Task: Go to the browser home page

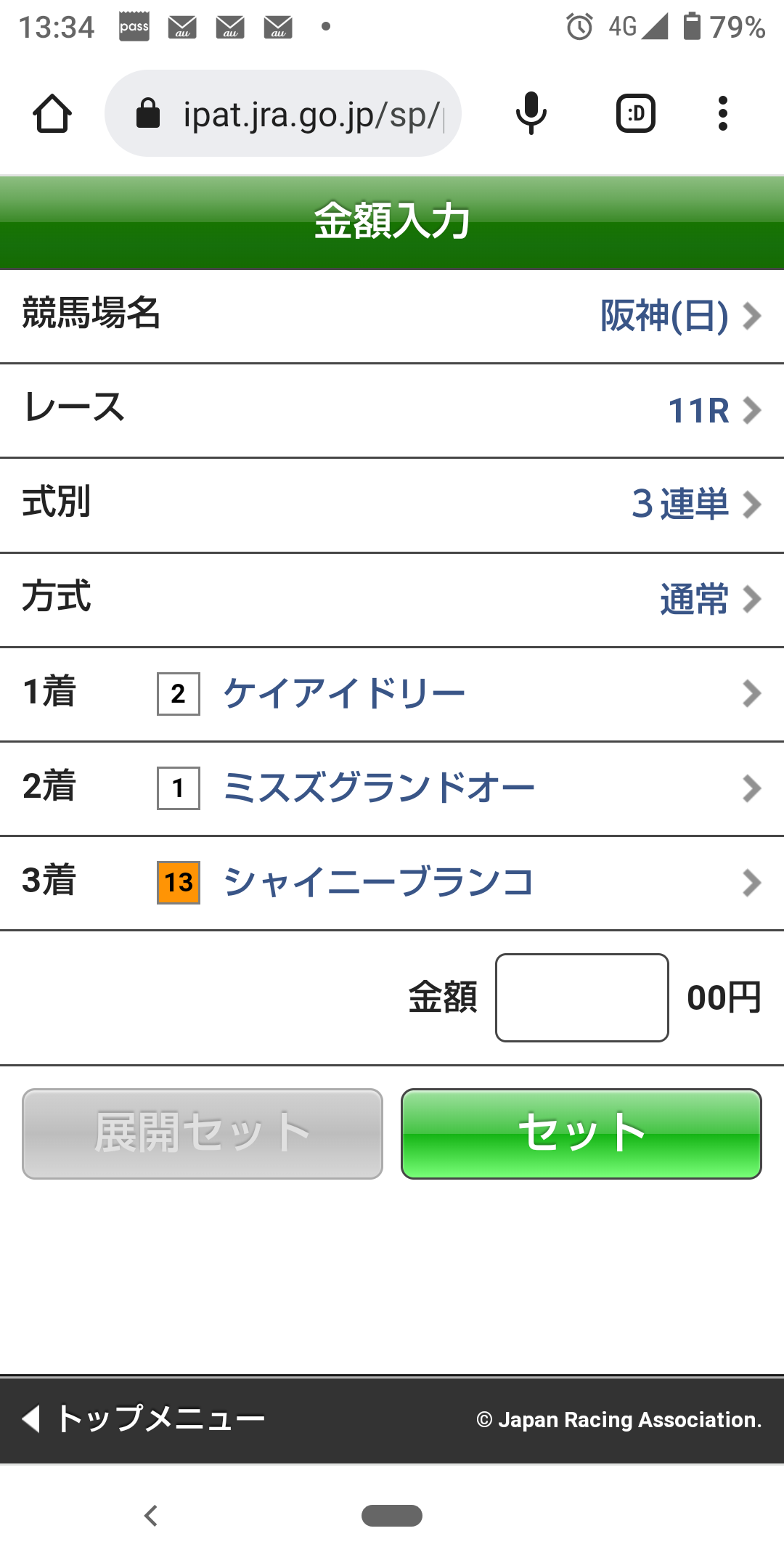Action: (x=52, y=114)
